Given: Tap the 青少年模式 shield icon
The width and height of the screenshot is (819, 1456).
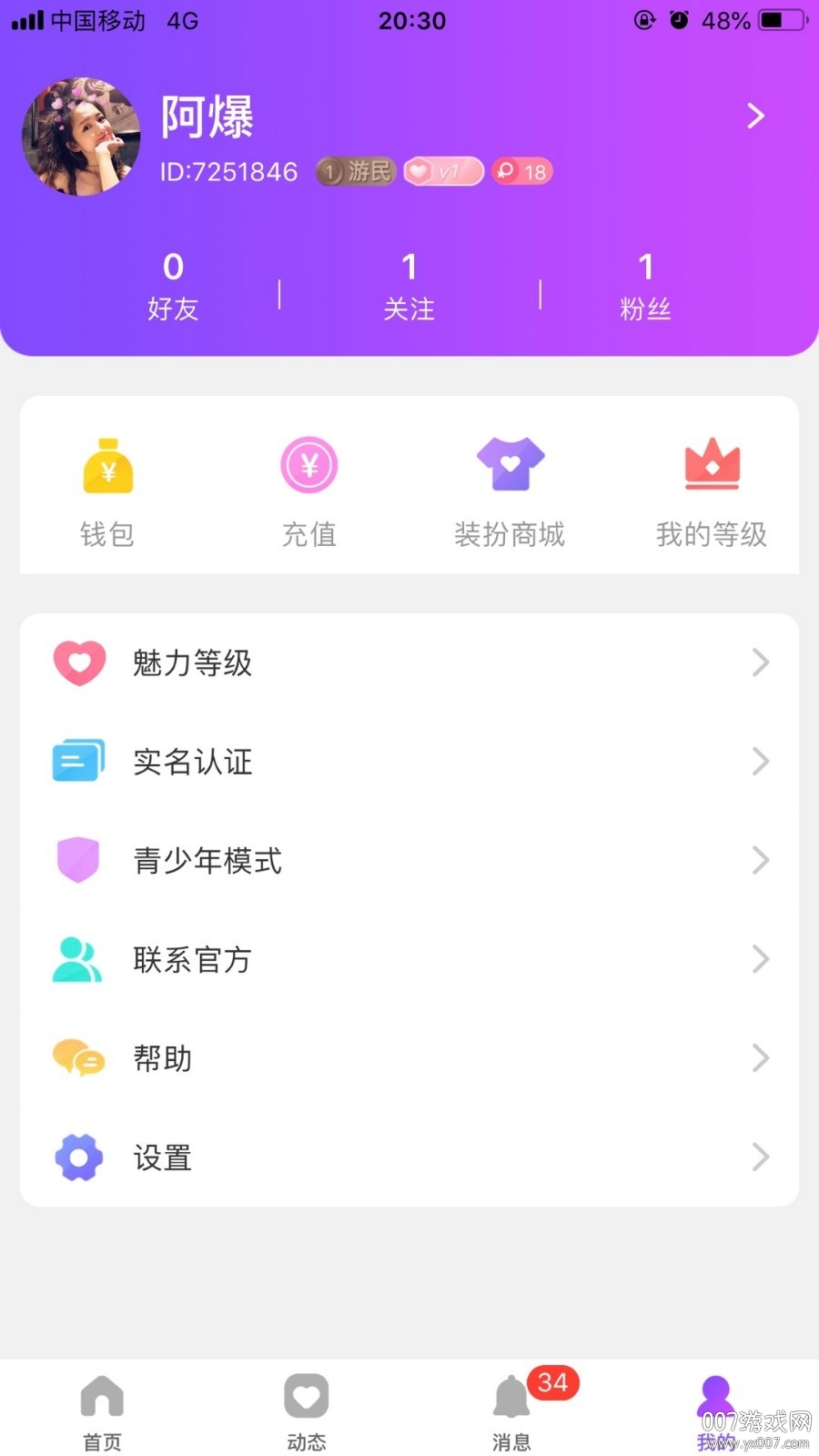Looking at the screenshot, I should [x=79, y=860].
